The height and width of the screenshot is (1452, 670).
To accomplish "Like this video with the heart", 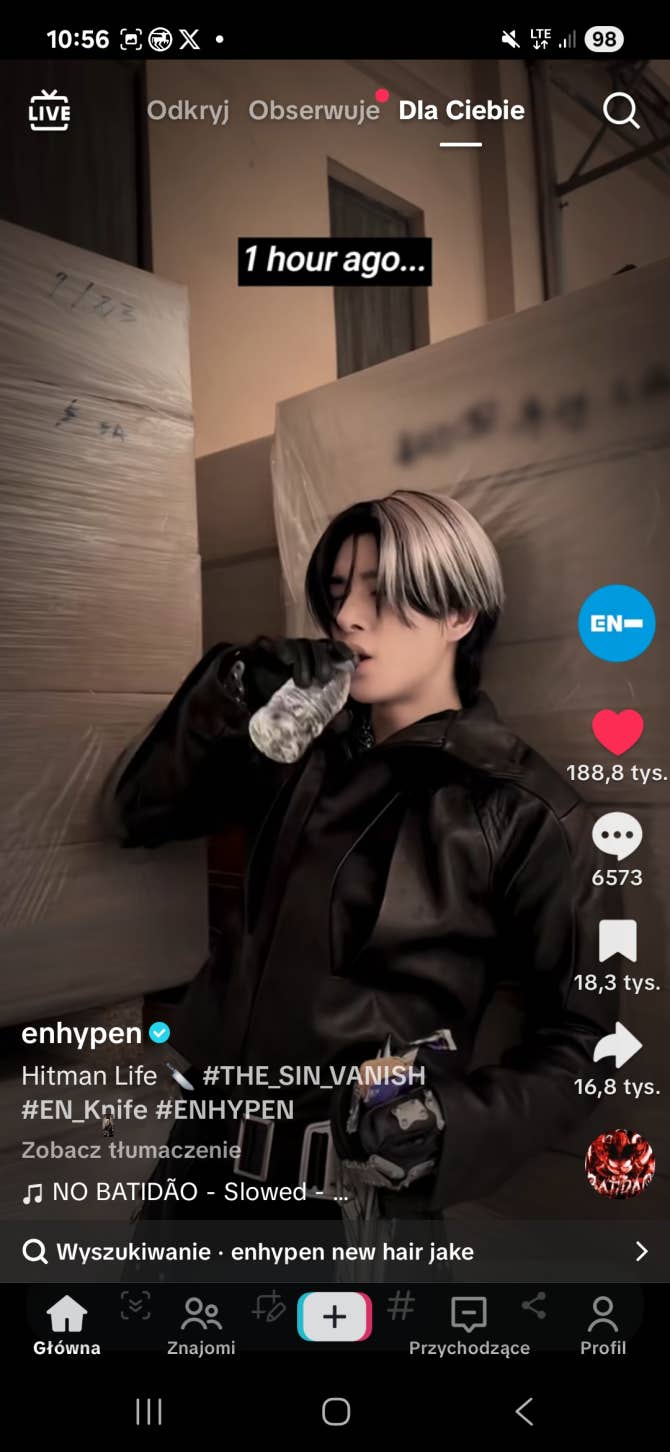I will (x=617, y=733).
